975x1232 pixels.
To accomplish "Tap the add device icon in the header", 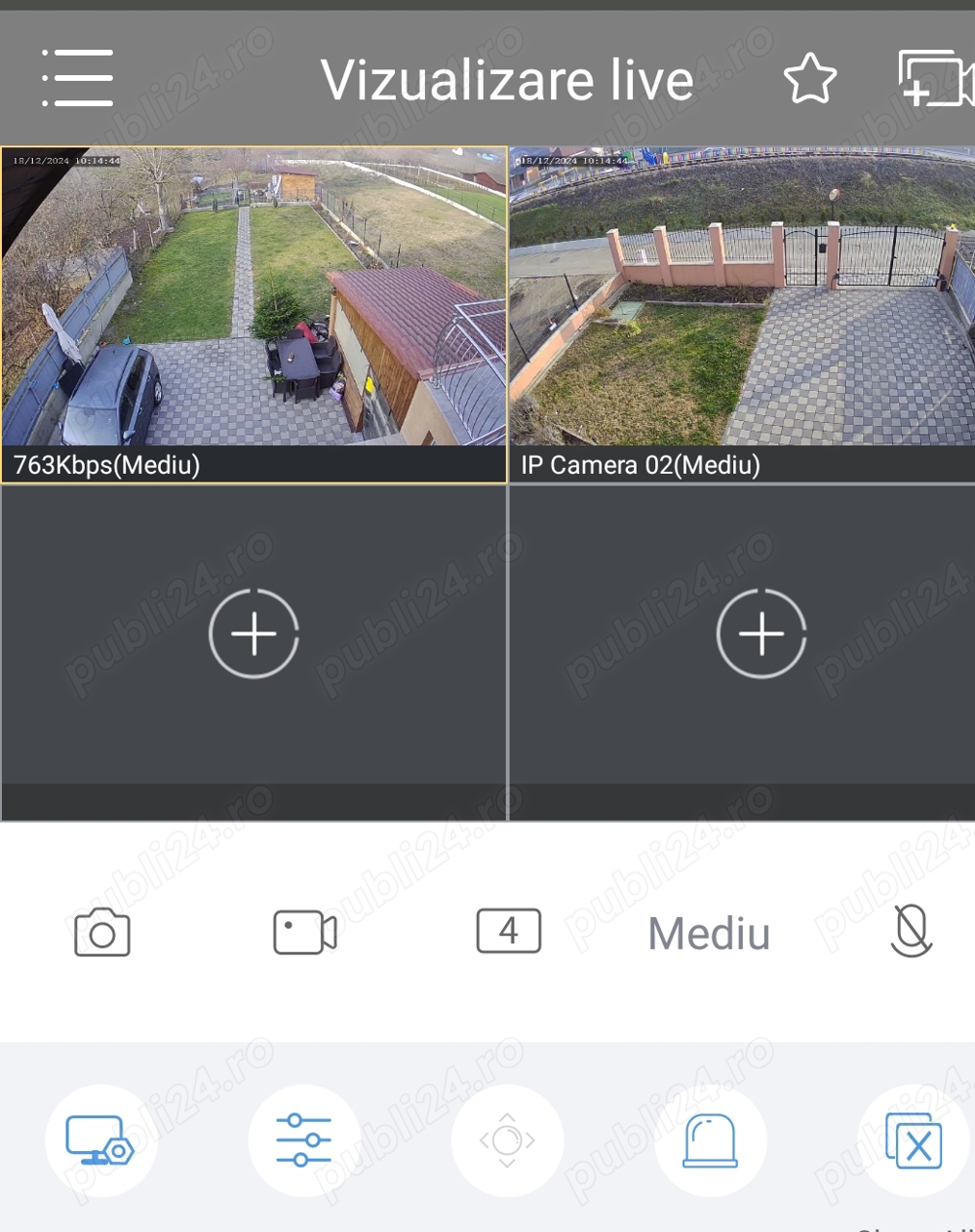I will coord(933,79).
